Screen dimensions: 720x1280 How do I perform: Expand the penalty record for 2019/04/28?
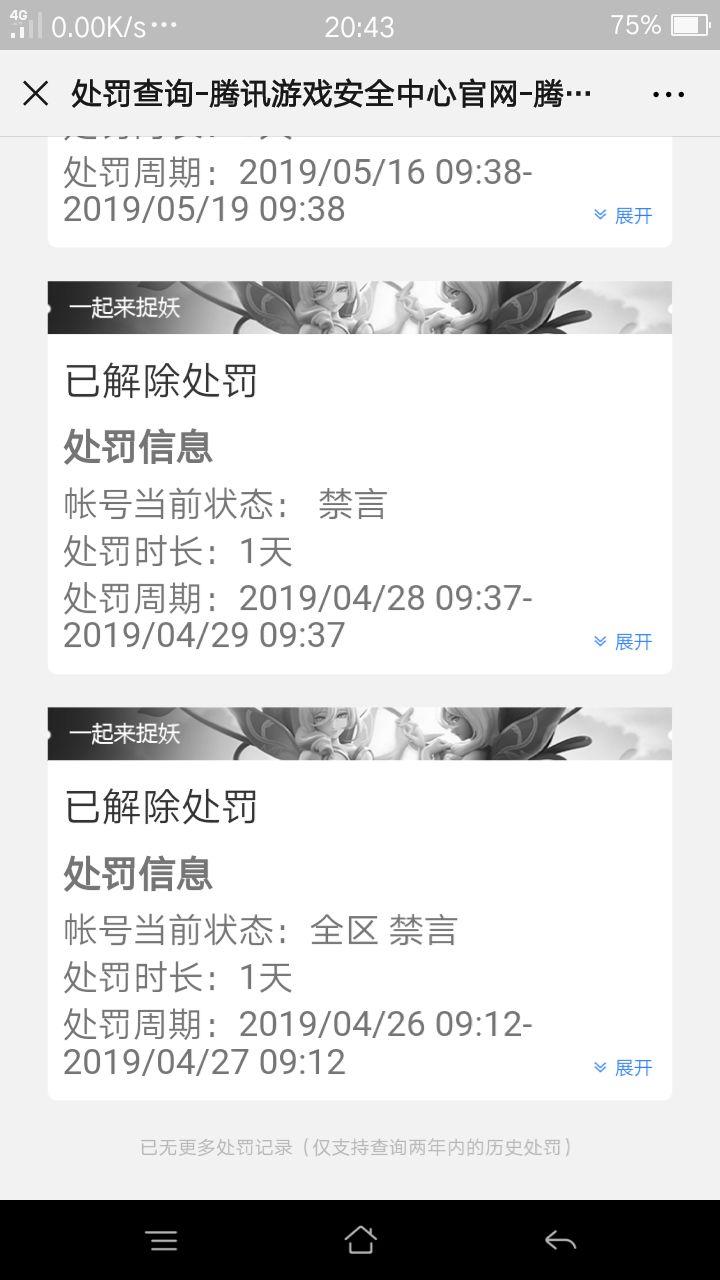tap(623, 641)
